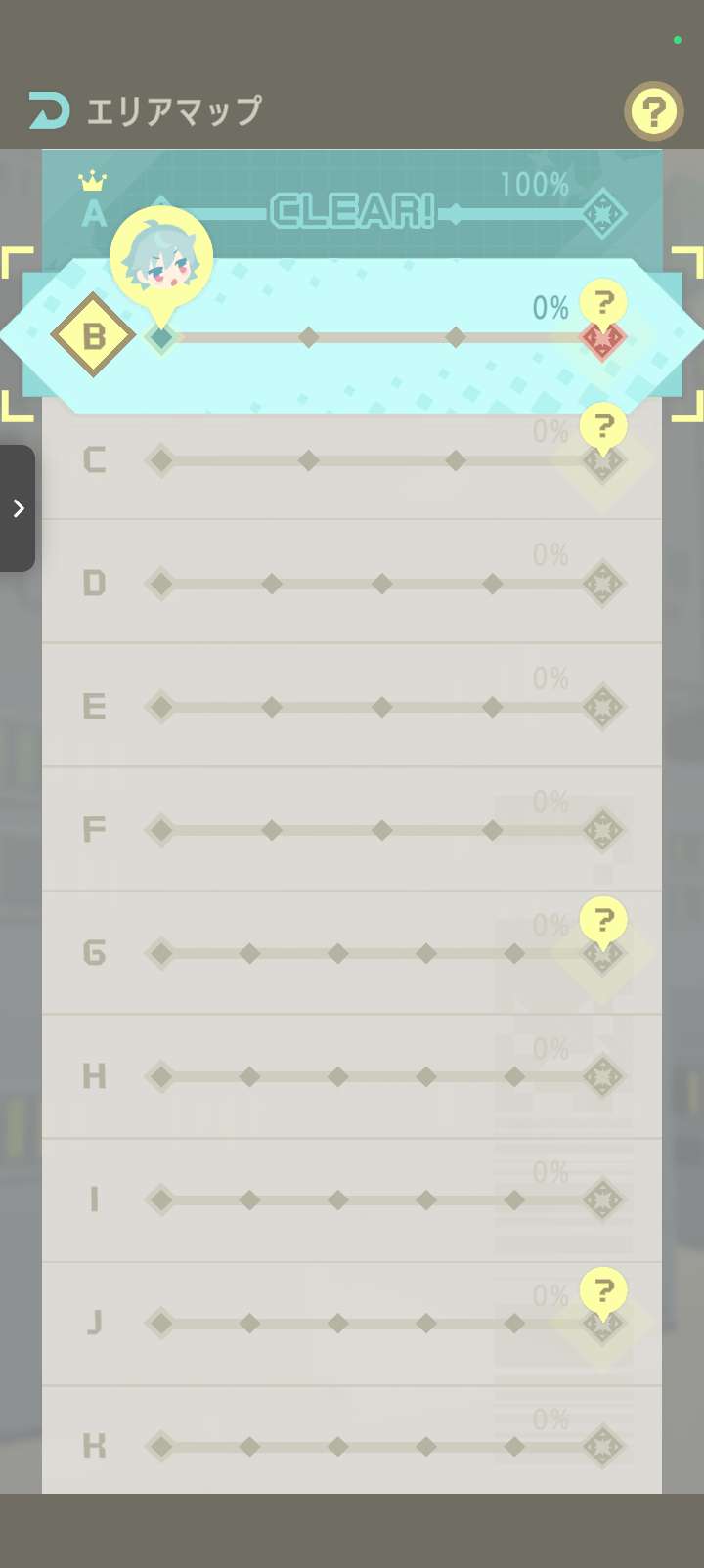Tap the mystery bubble on area B
704x1568 pixels.
click(x=603, y=302)
